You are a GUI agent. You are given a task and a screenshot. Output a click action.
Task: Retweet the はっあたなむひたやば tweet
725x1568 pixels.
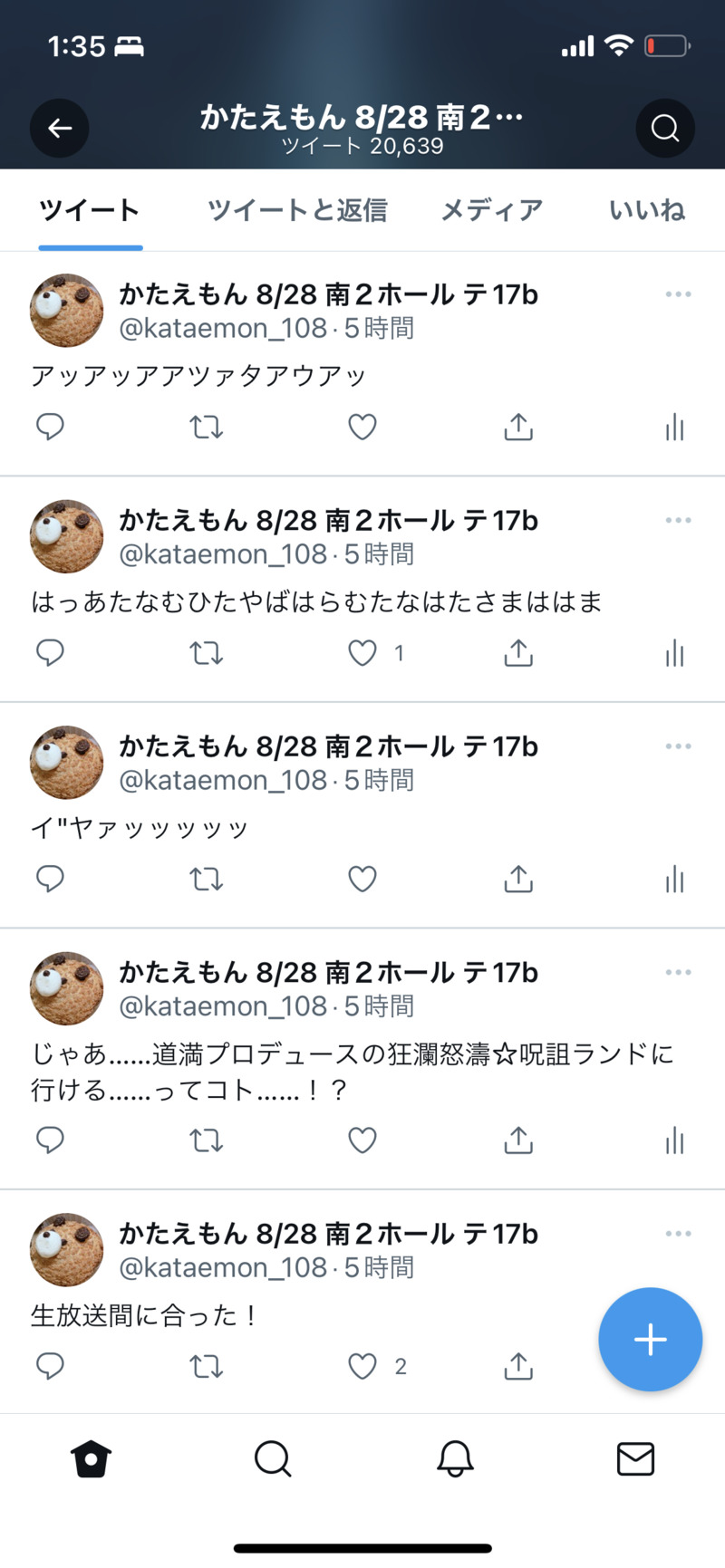pos(206,653)
